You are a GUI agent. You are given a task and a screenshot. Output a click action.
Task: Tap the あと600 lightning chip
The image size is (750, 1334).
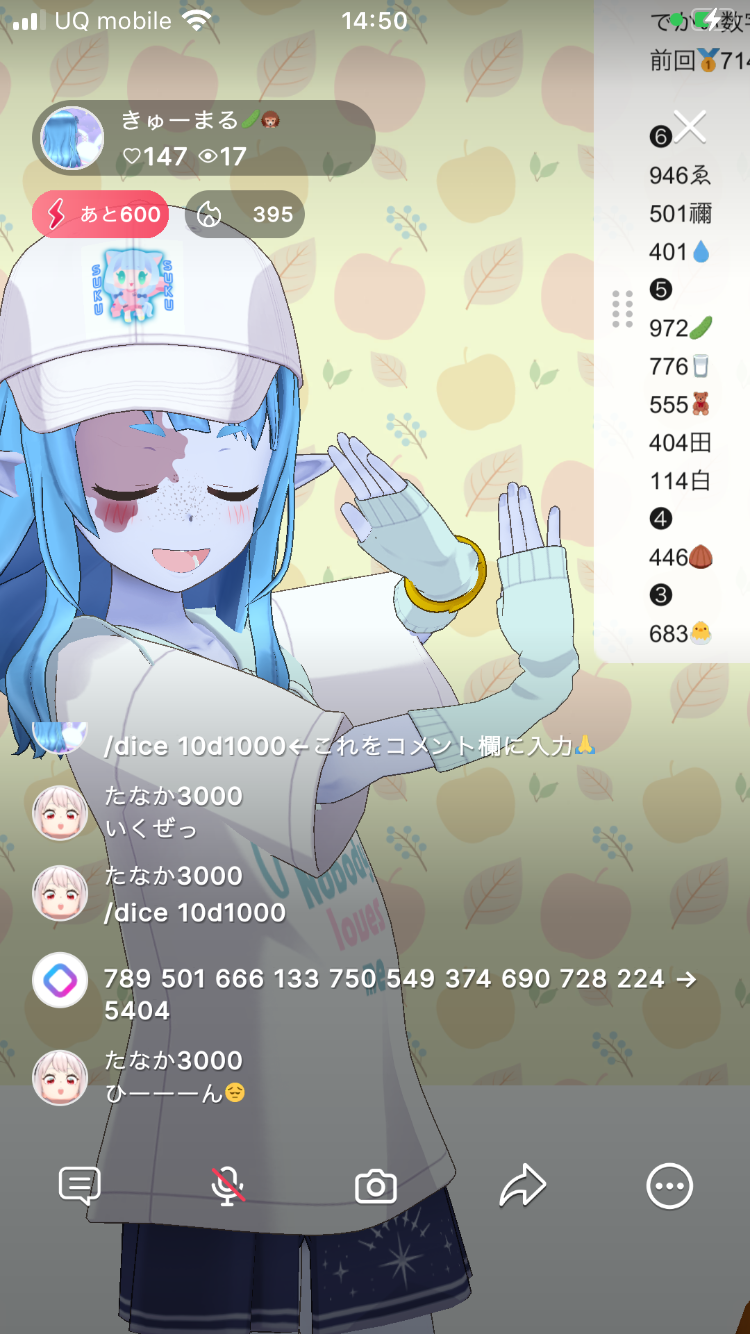click(x=100, y=214)
